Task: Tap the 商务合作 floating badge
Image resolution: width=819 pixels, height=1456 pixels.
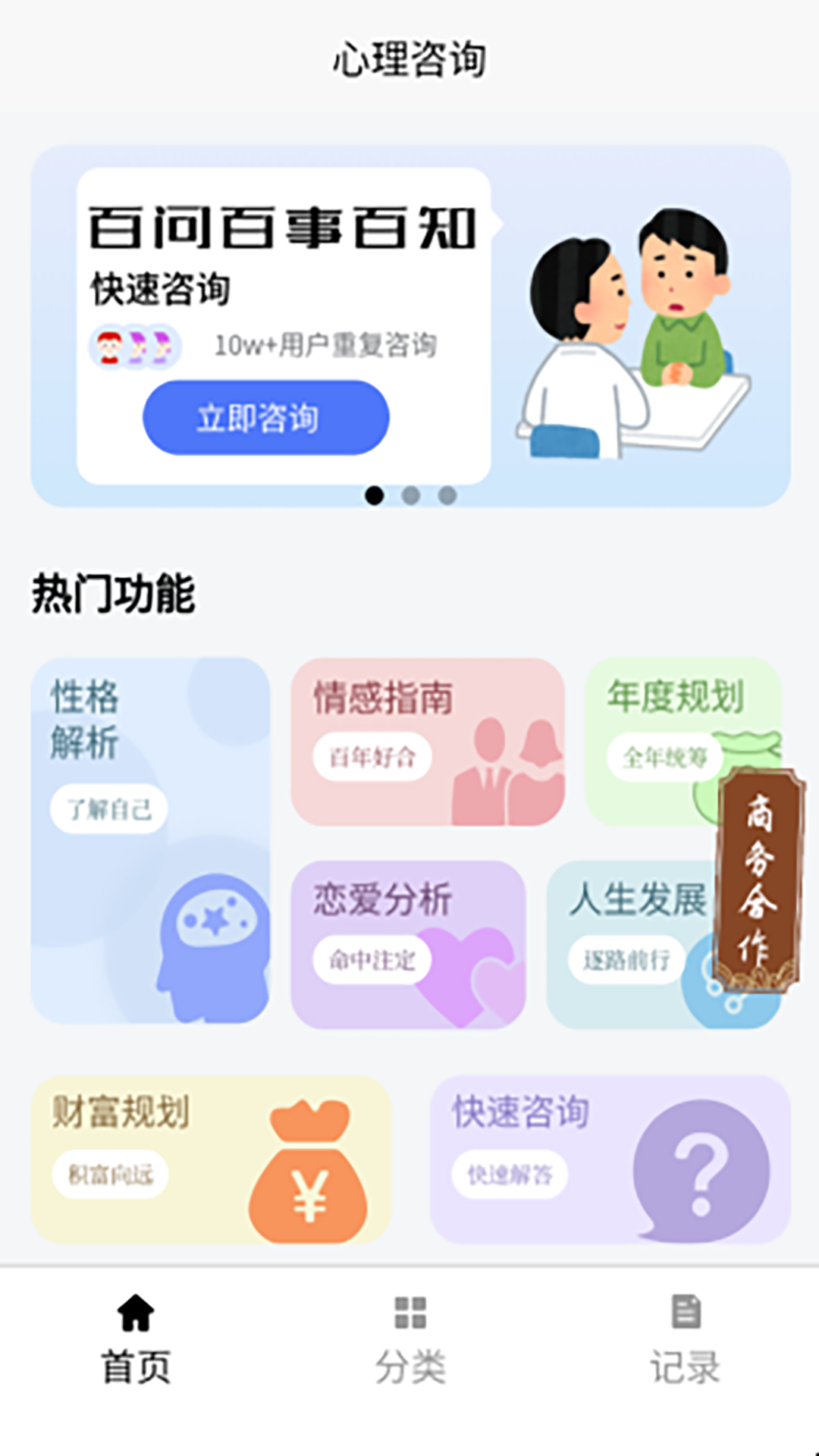Action: 759,880
